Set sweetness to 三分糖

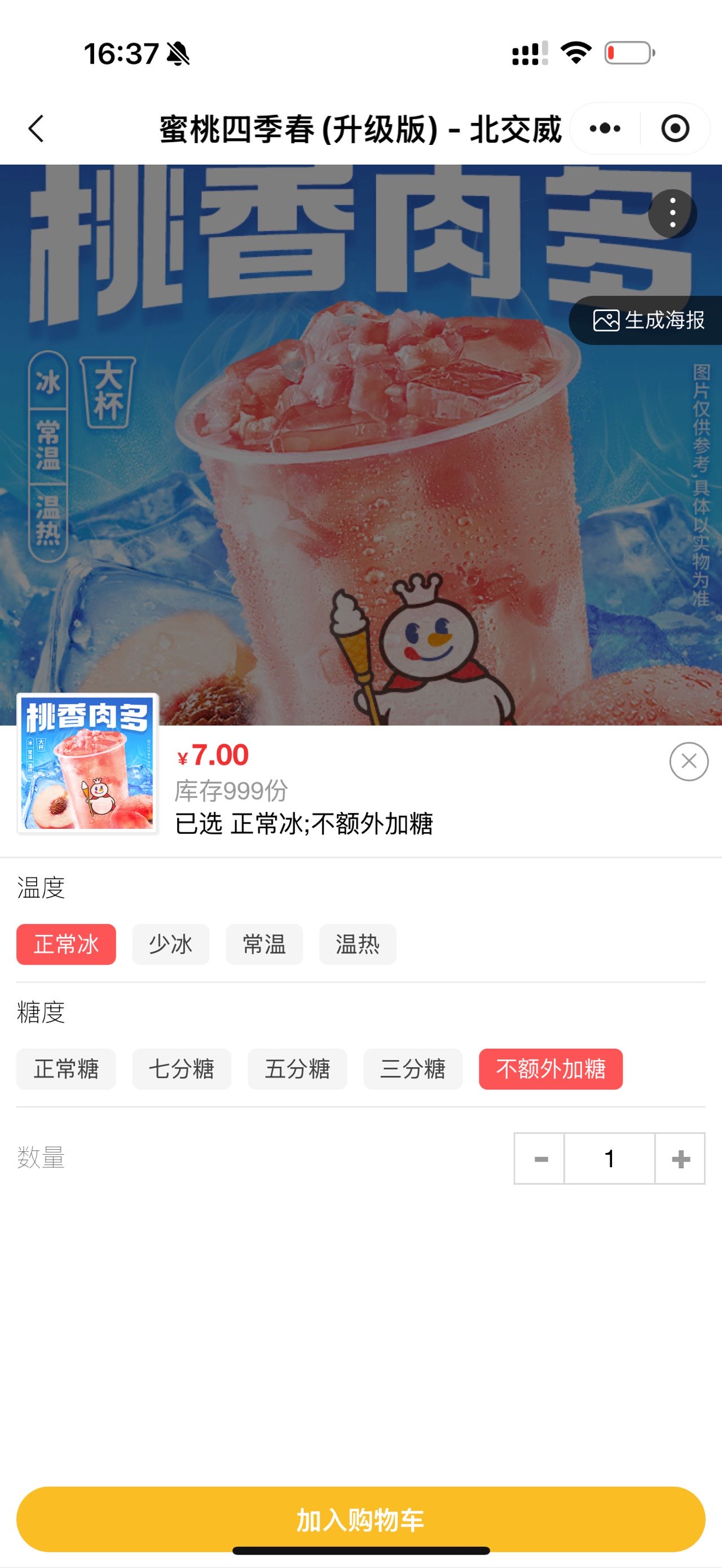pyautogui.click(x=413, y=1069)
